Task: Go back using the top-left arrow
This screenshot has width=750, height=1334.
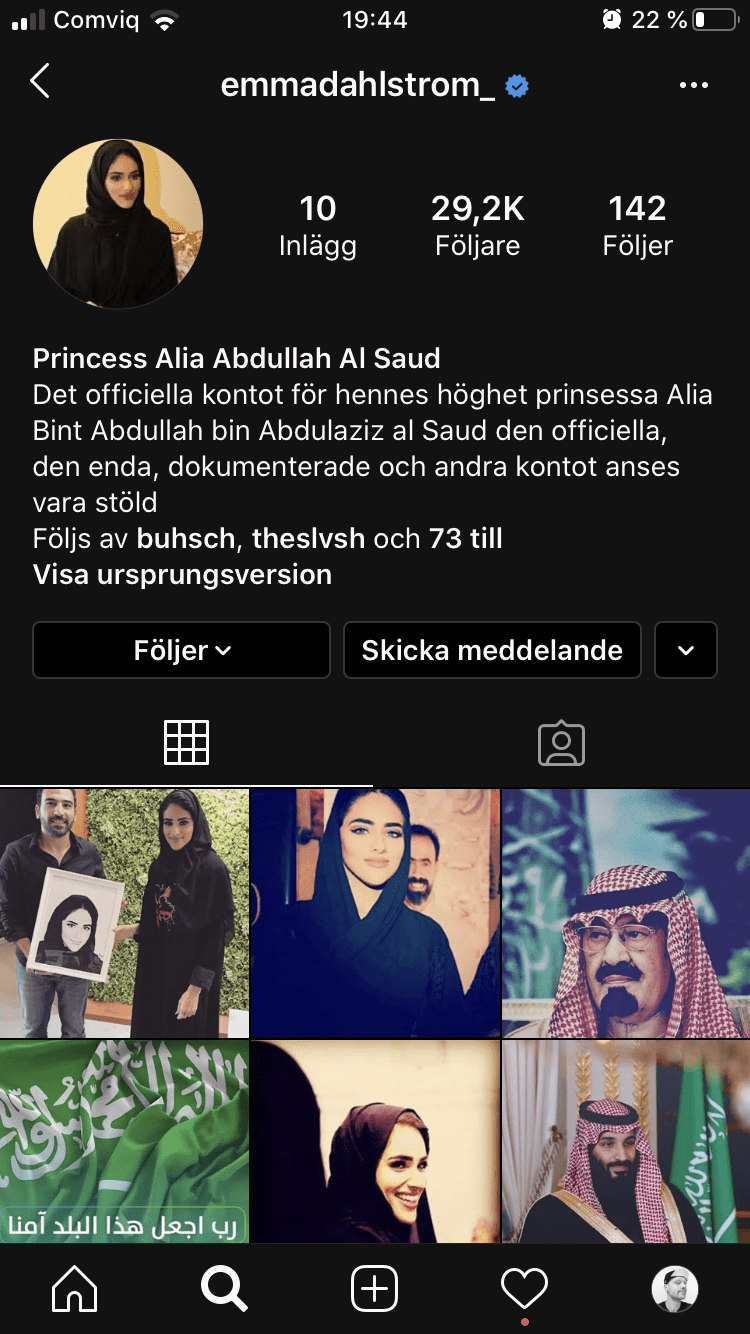Action: (x=40, y=82)
